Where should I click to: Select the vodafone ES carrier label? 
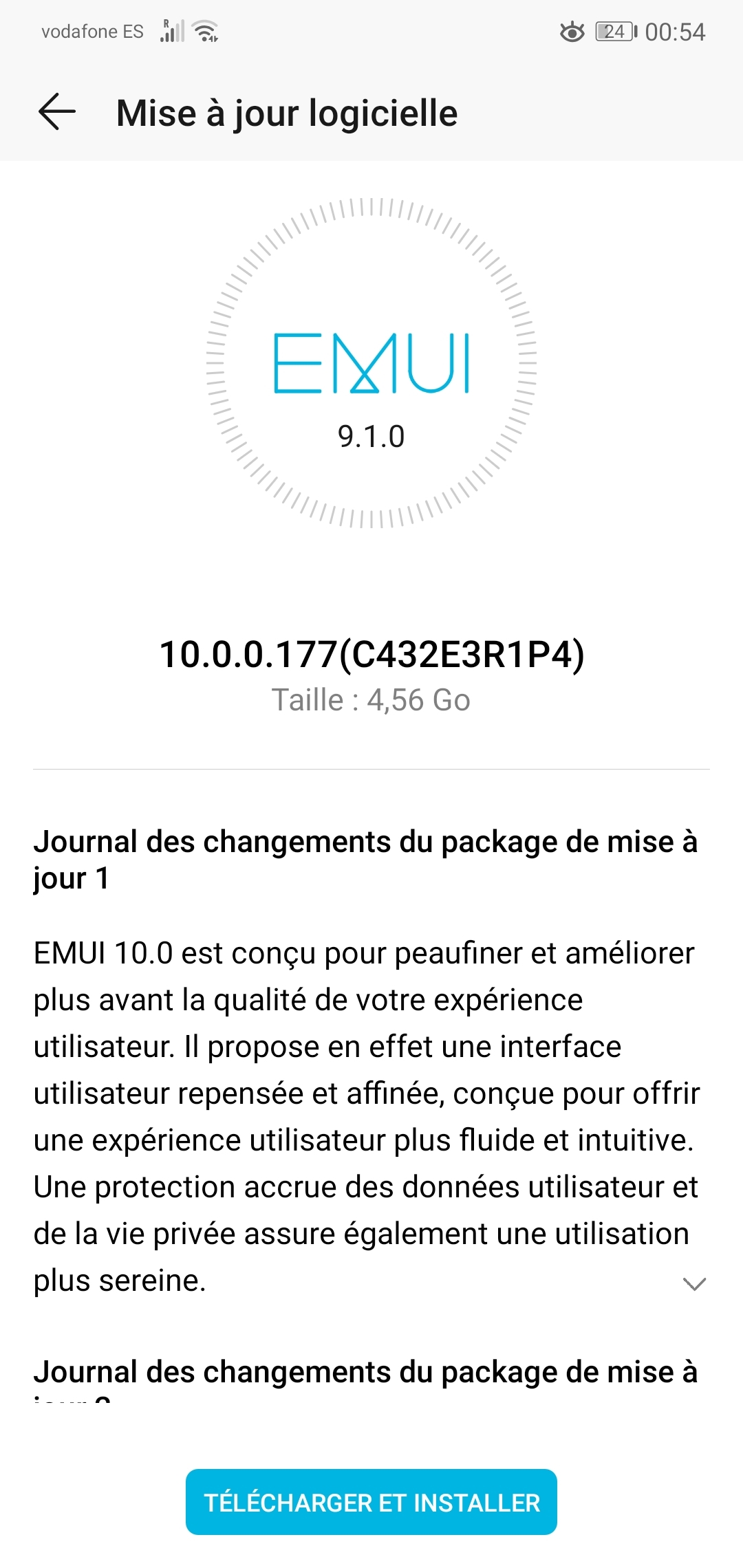pos(91,30)
